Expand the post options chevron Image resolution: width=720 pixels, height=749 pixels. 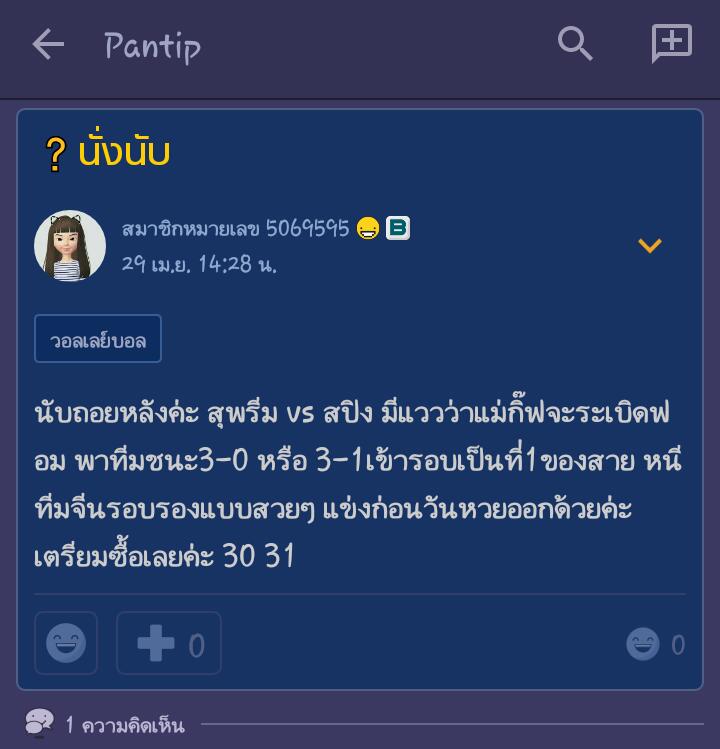(x=650, y=246)
